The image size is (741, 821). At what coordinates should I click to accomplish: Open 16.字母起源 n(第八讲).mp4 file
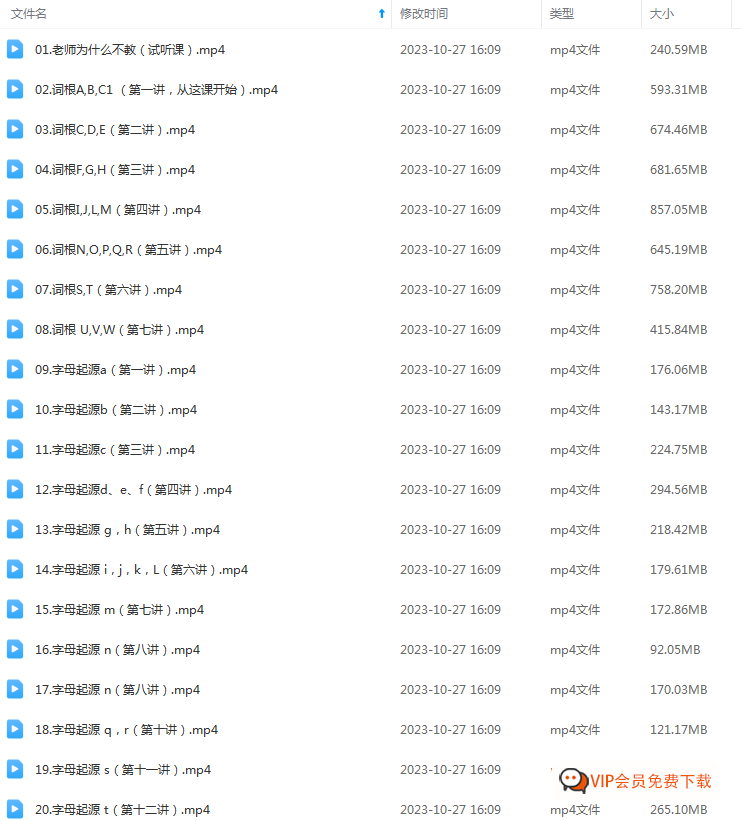[x=117, y=650]
